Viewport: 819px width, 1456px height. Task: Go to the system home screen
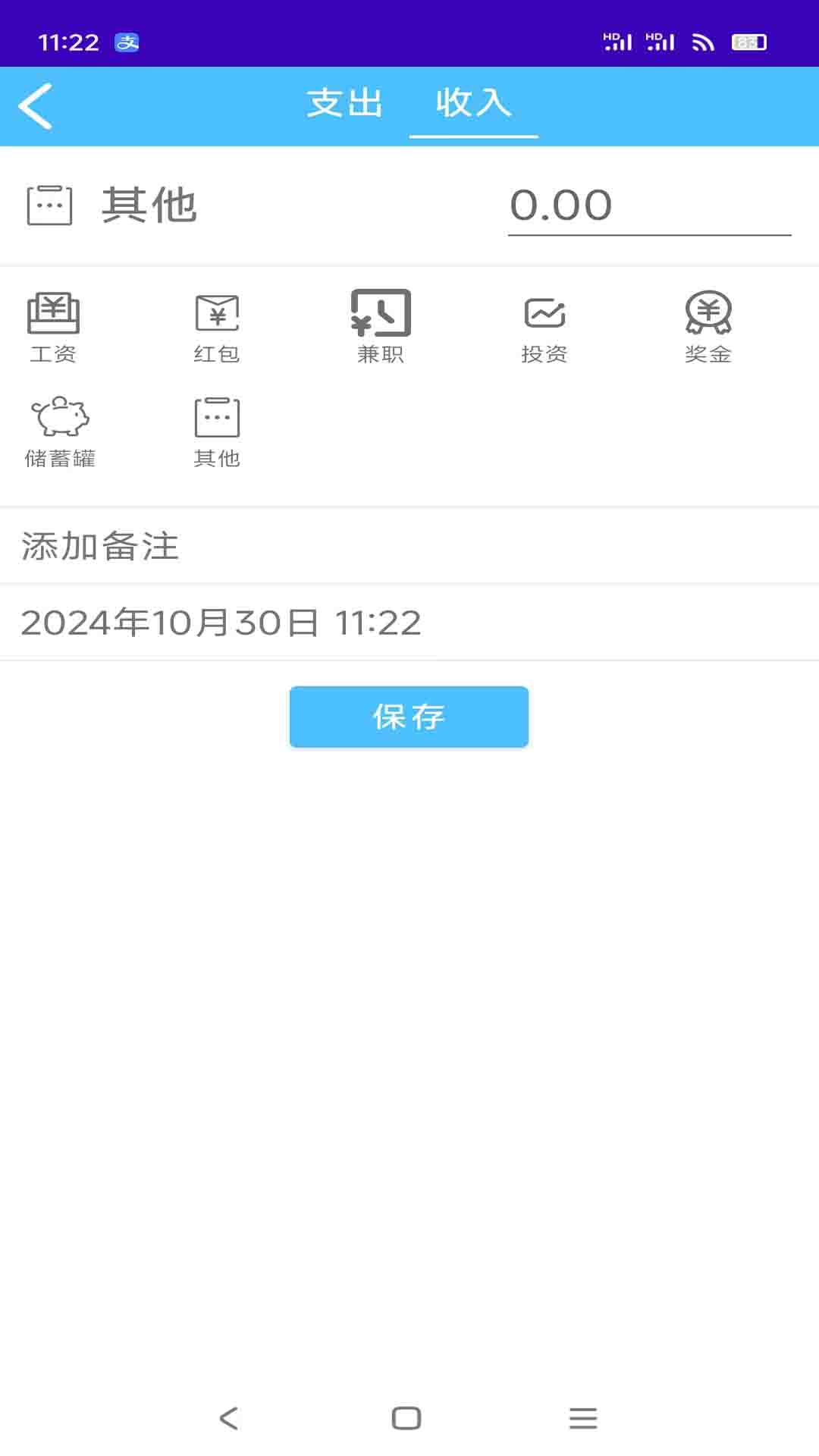pos(406,1417)
